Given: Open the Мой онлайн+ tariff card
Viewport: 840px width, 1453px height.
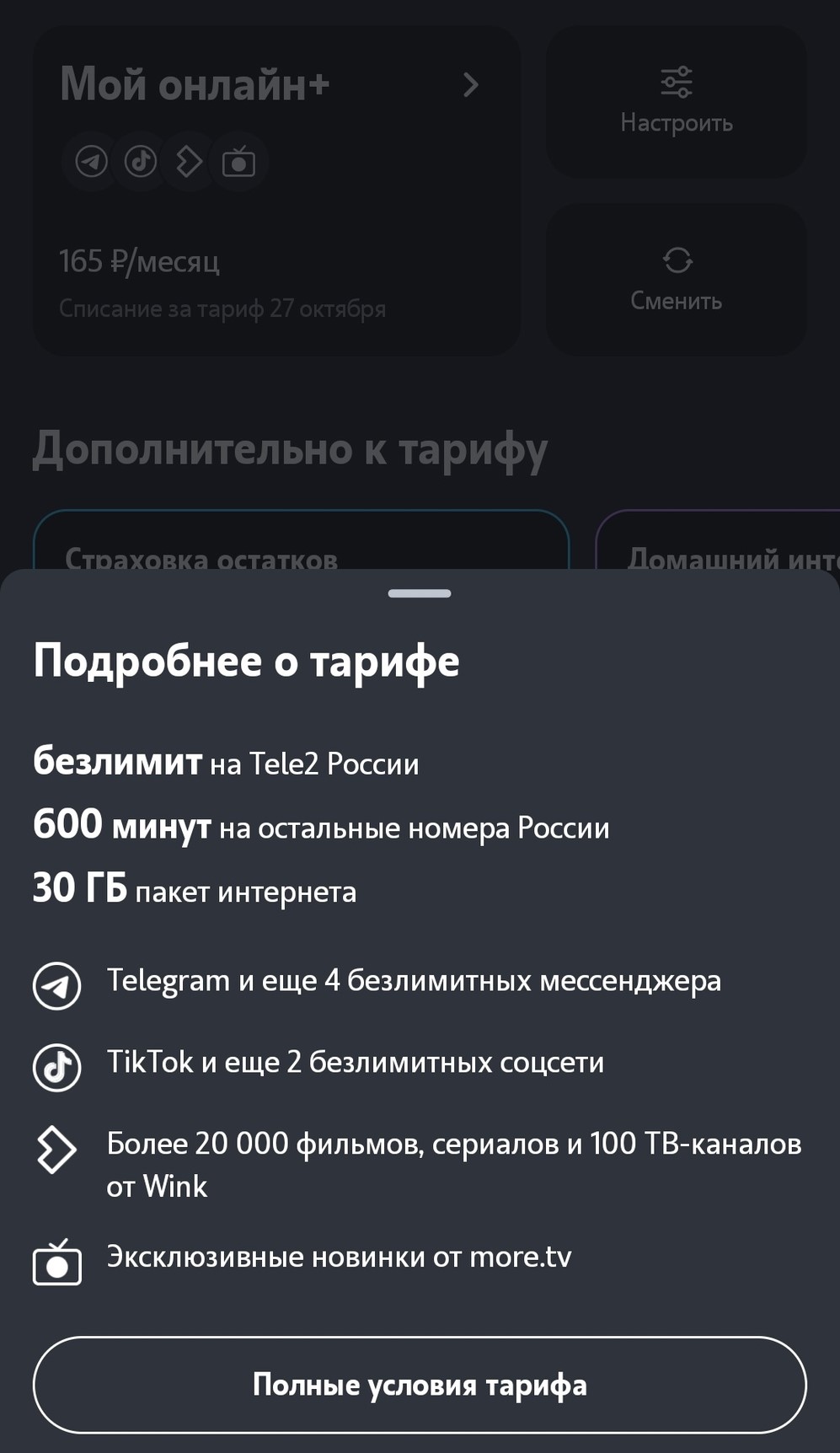Looking at the screenshot, I should pyautogui.click(x=276, y=190).
